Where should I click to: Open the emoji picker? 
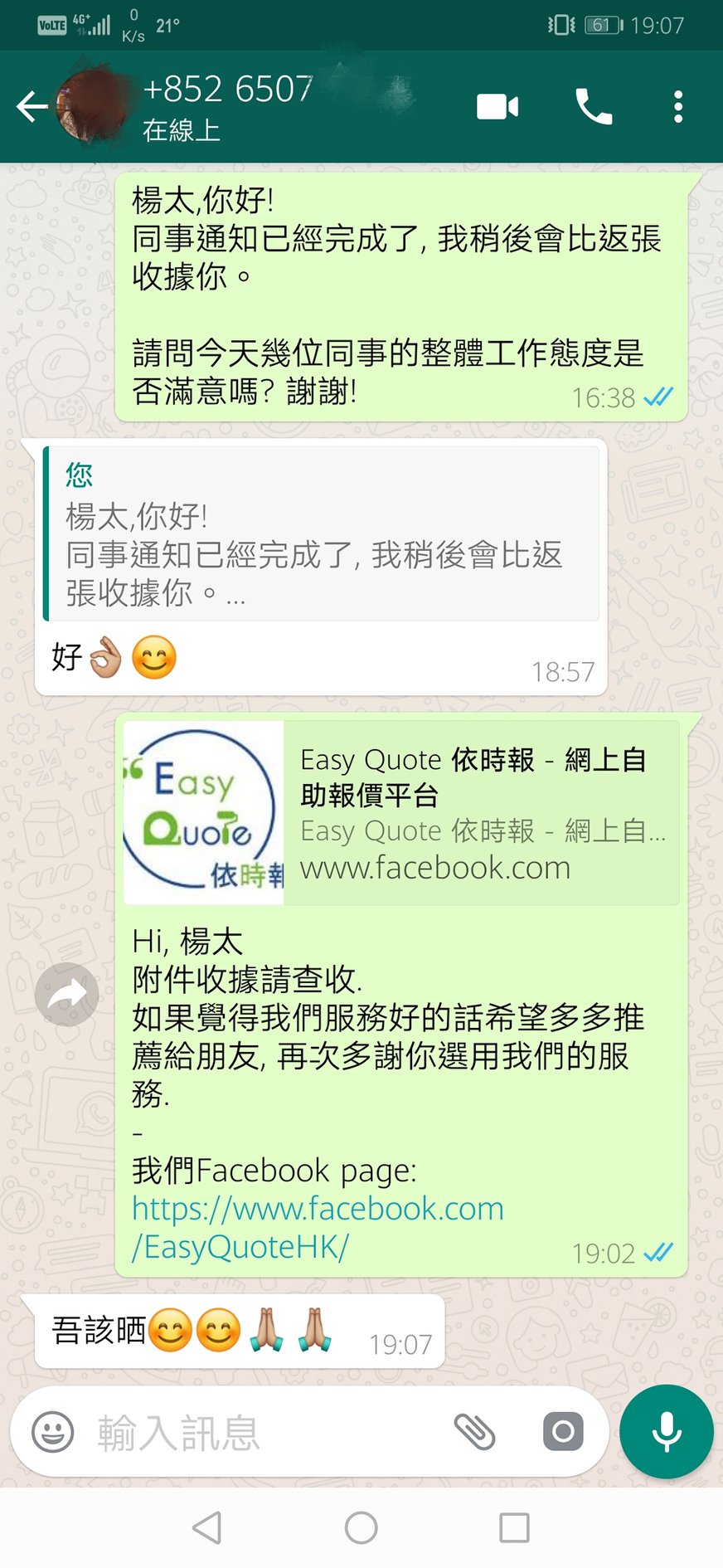click(x=53, y=1433)
